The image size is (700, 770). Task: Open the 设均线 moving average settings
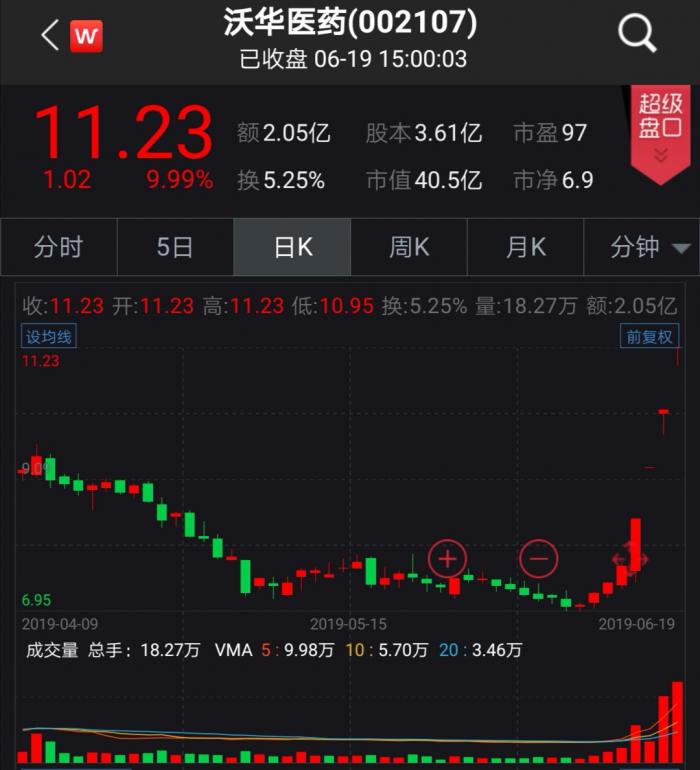49,336
